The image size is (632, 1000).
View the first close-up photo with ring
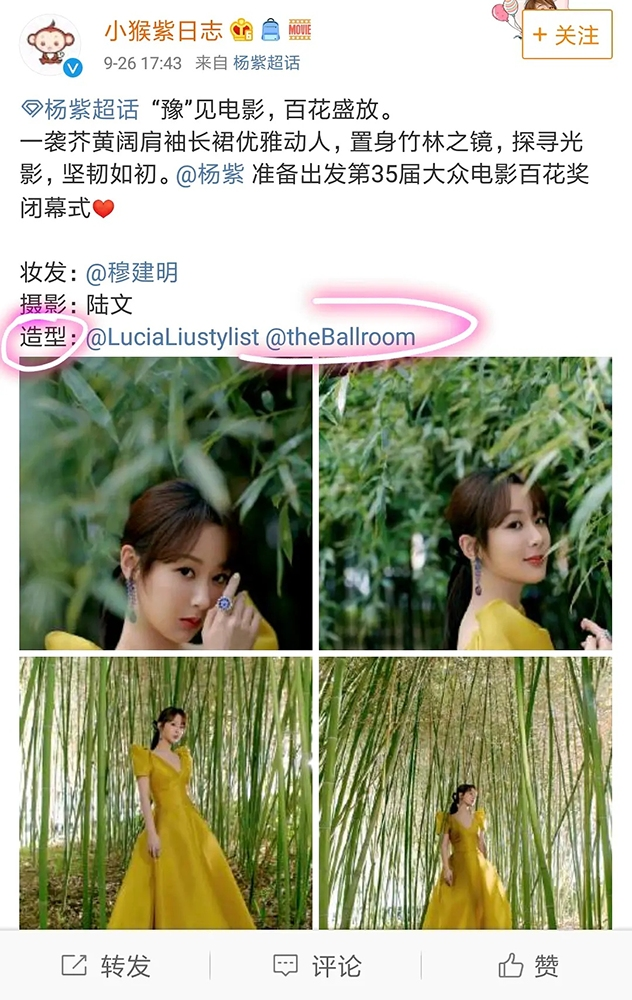tap(165, 503)
